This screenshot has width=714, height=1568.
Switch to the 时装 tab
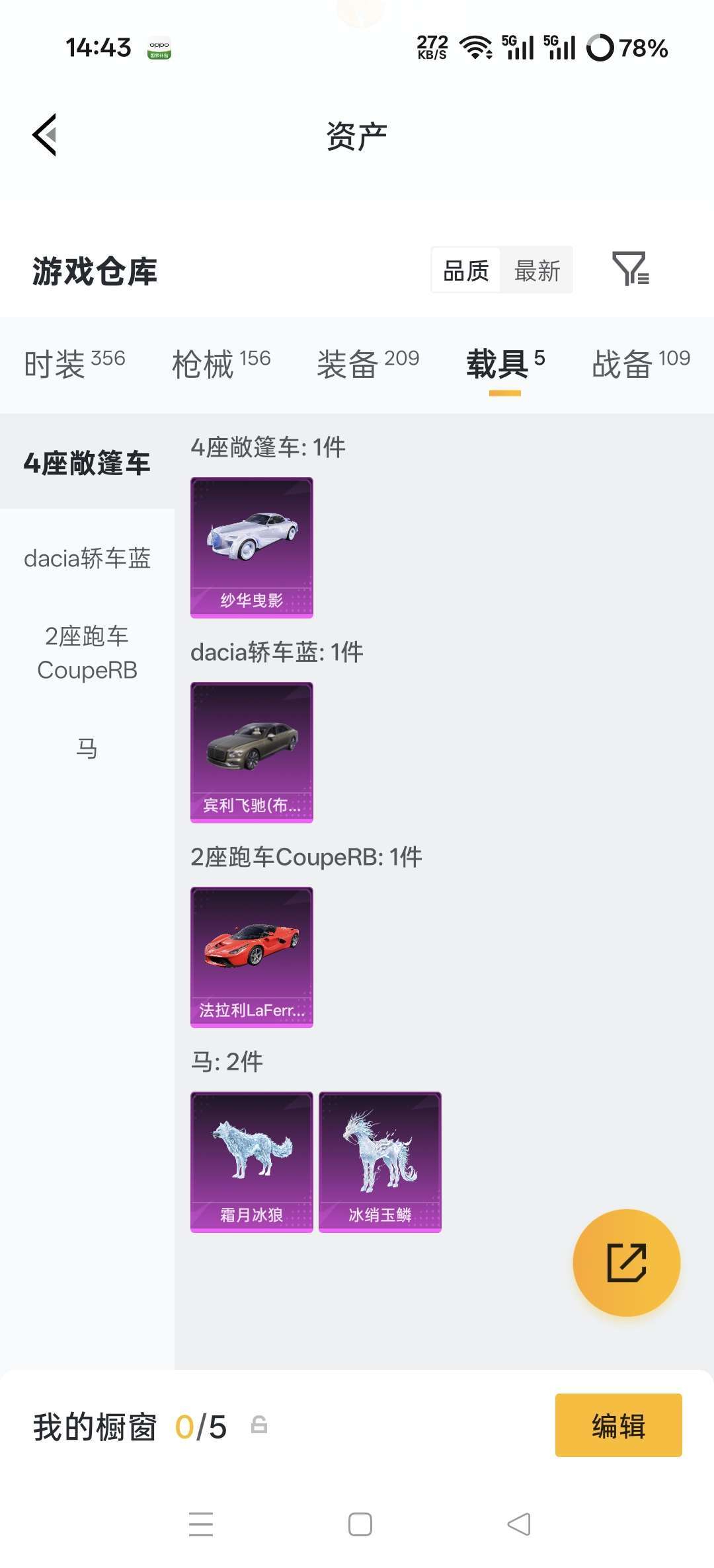point(74,363)
